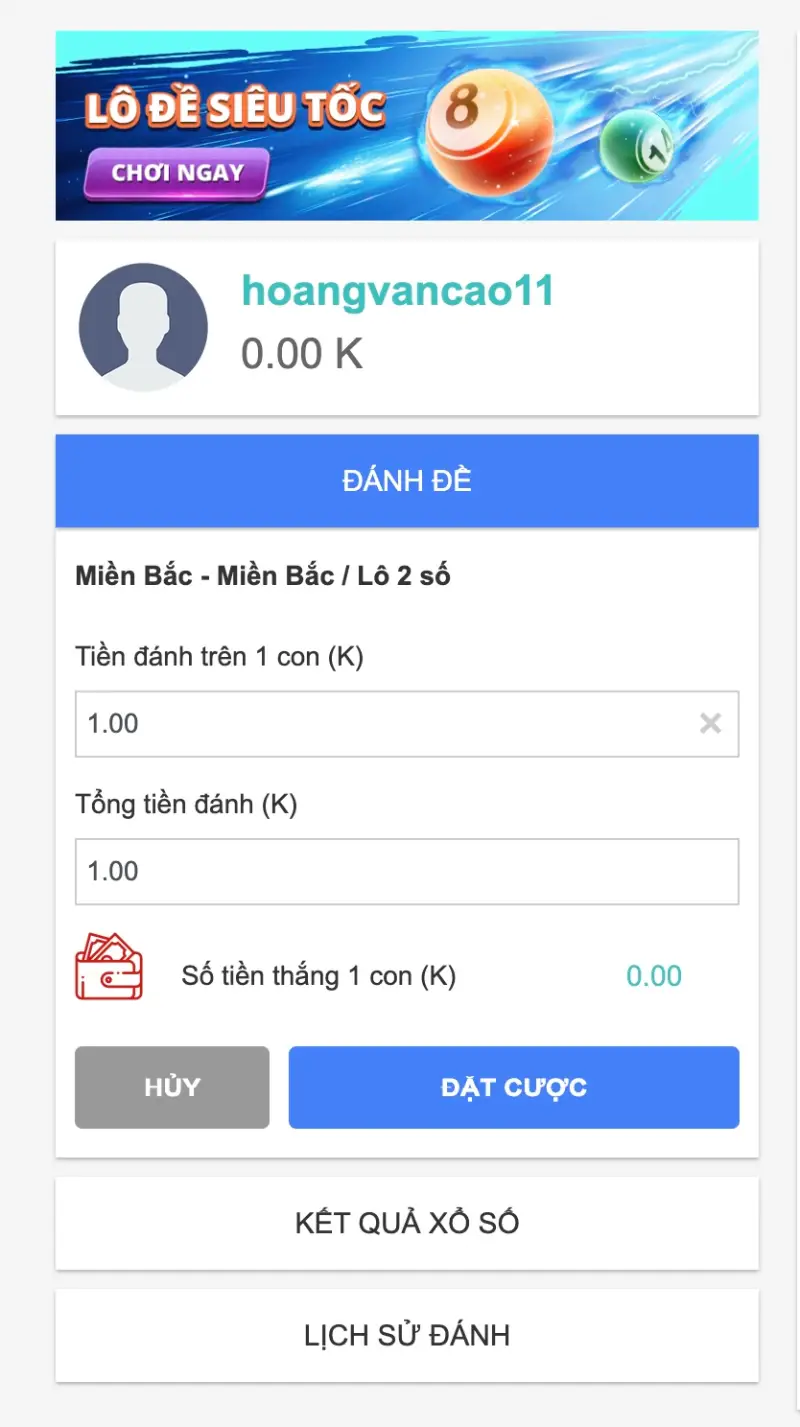This screenshot has width=800, height=1427.
Task: Open LỊCH SỬ ĐÁNH history
Action: coord(406,1335)
